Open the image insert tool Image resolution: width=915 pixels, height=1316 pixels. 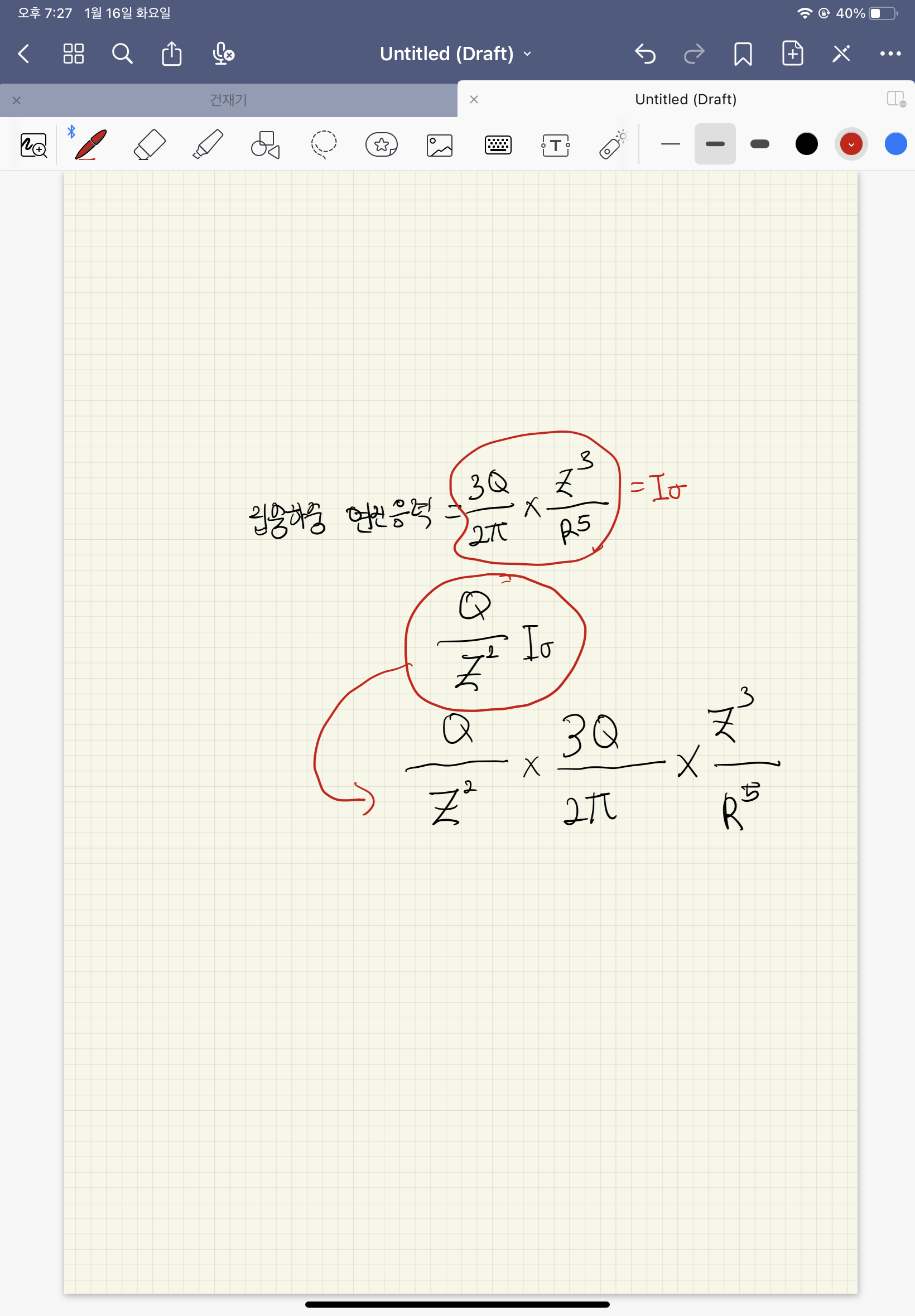click(440, 145)
